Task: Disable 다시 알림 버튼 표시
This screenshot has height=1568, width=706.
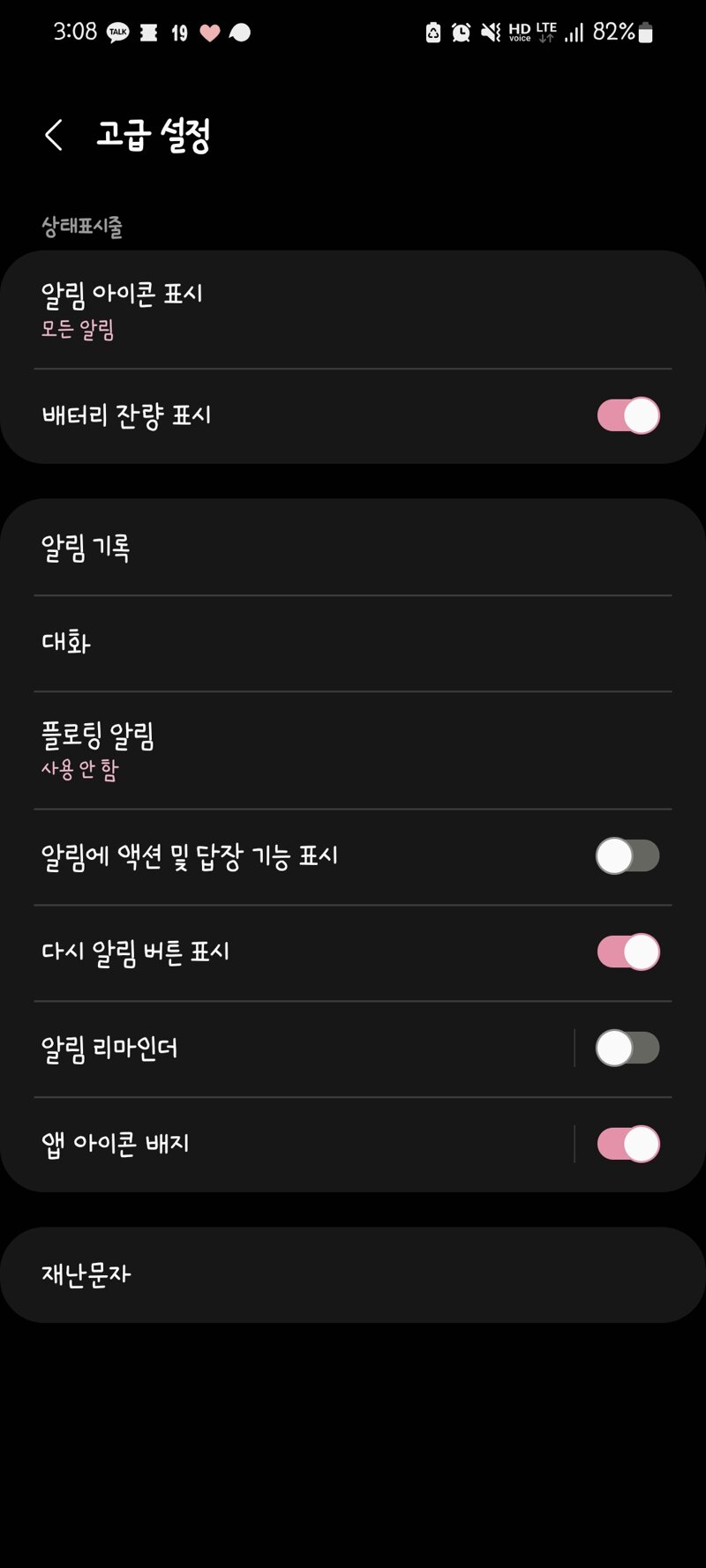Action: pos(628,952)
